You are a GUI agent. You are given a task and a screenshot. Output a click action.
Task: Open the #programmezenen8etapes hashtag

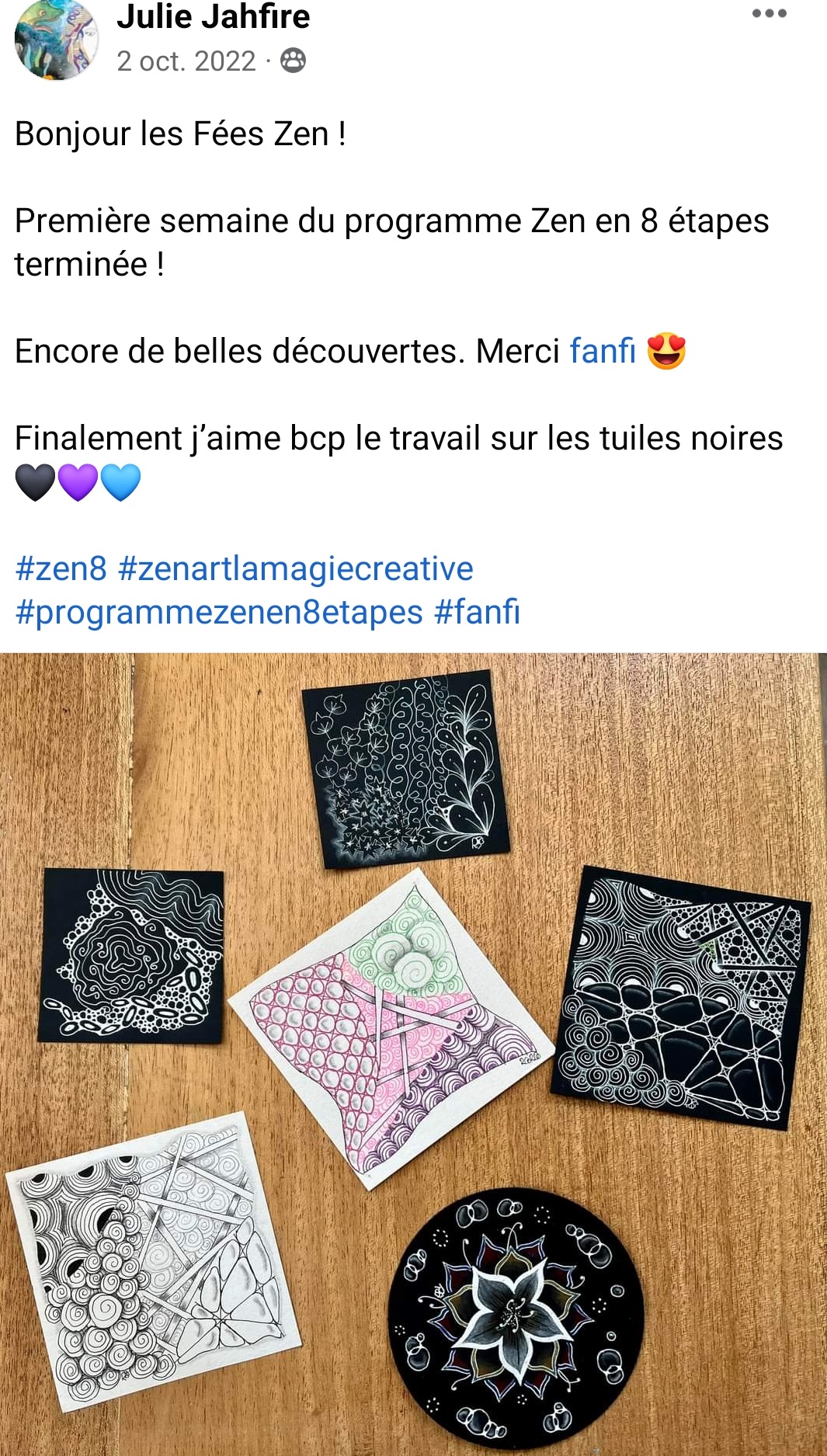coord(219,612)
